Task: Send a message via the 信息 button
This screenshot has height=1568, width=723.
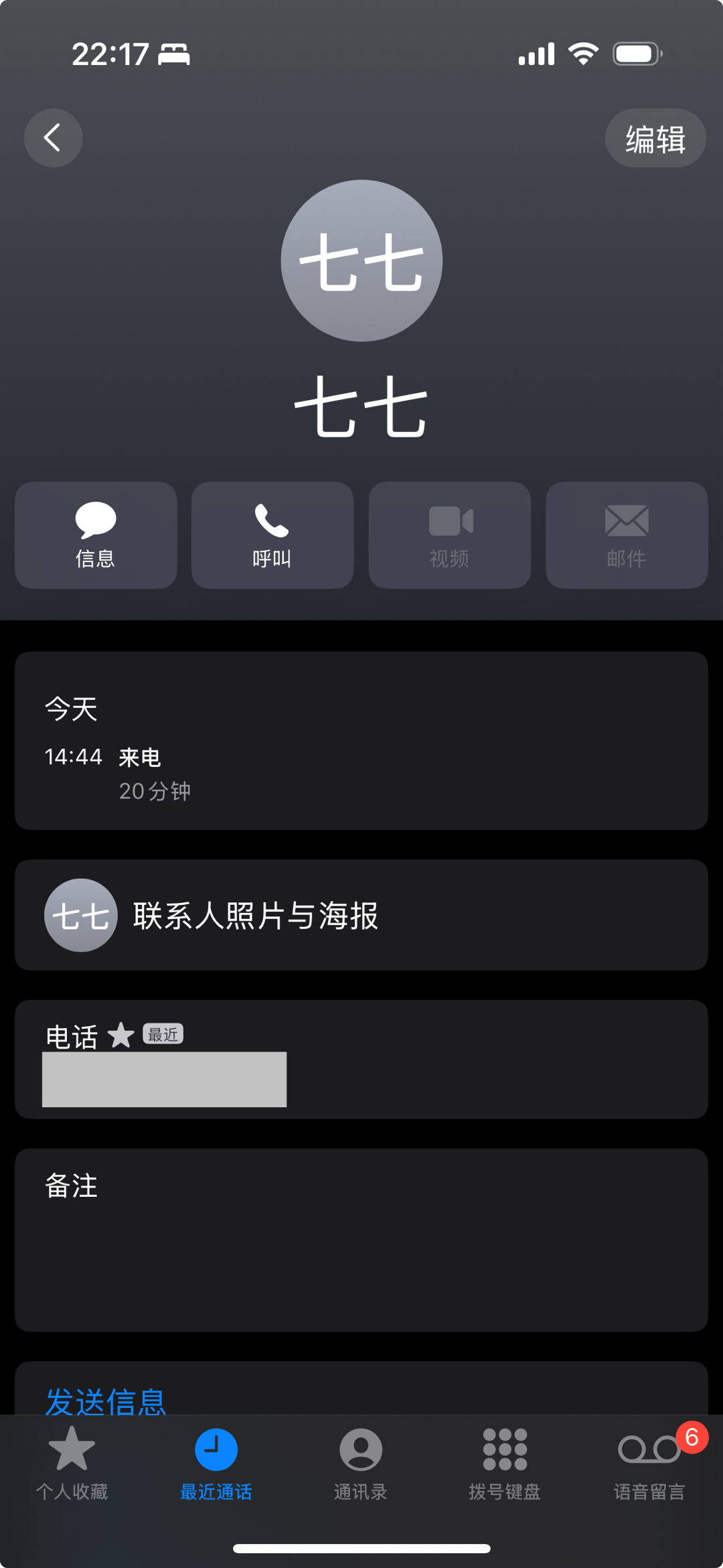Action: tap(96, 535)
